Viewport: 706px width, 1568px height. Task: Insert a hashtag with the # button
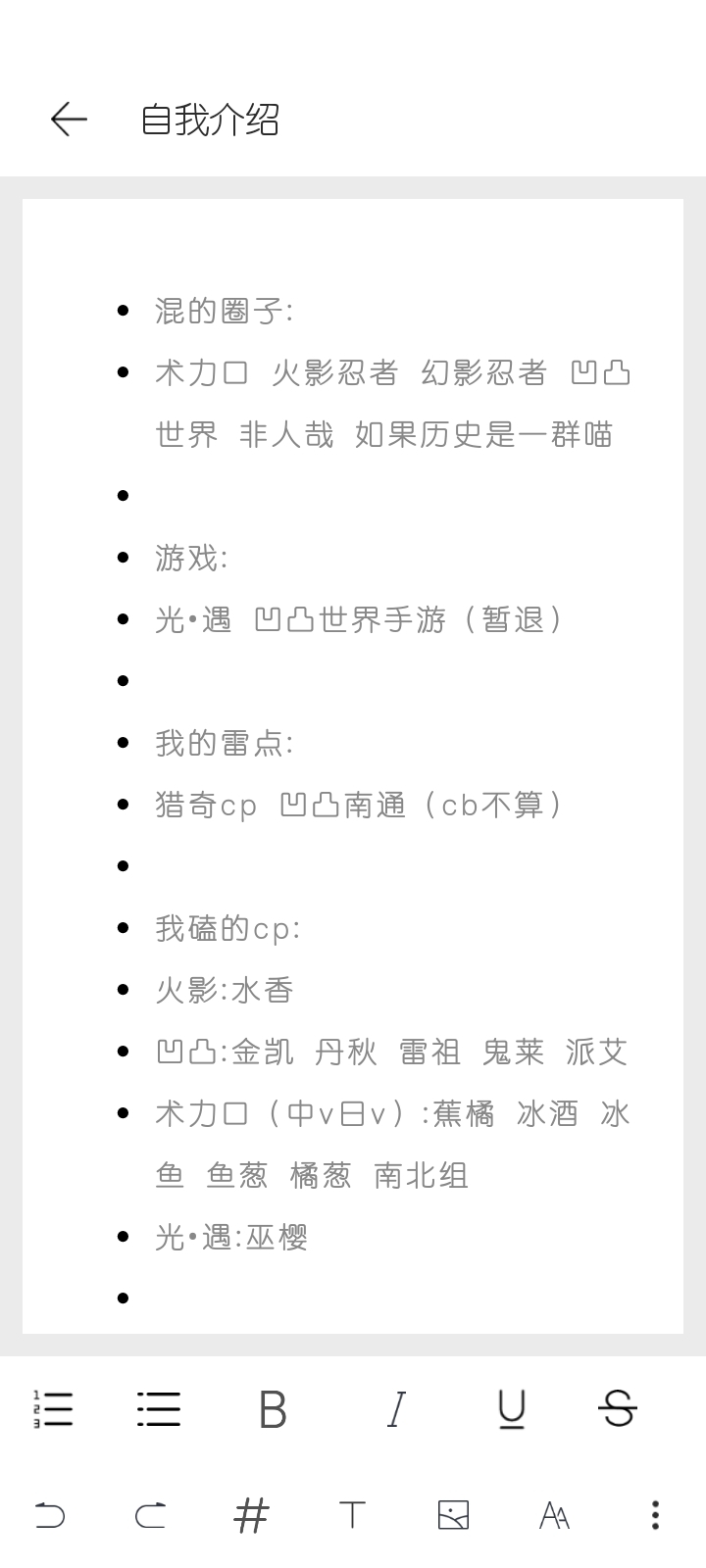pyautogui.click(x=251, y=1515)
